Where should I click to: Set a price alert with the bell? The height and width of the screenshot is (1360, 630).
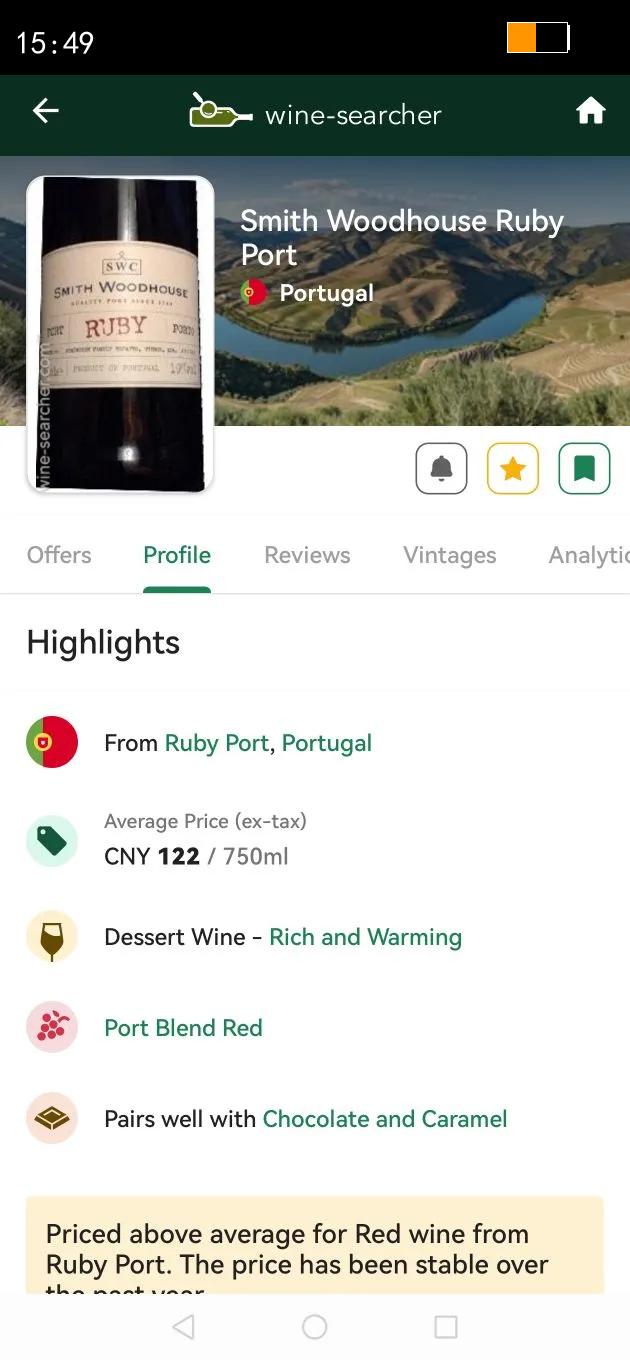tap(441, 468)
